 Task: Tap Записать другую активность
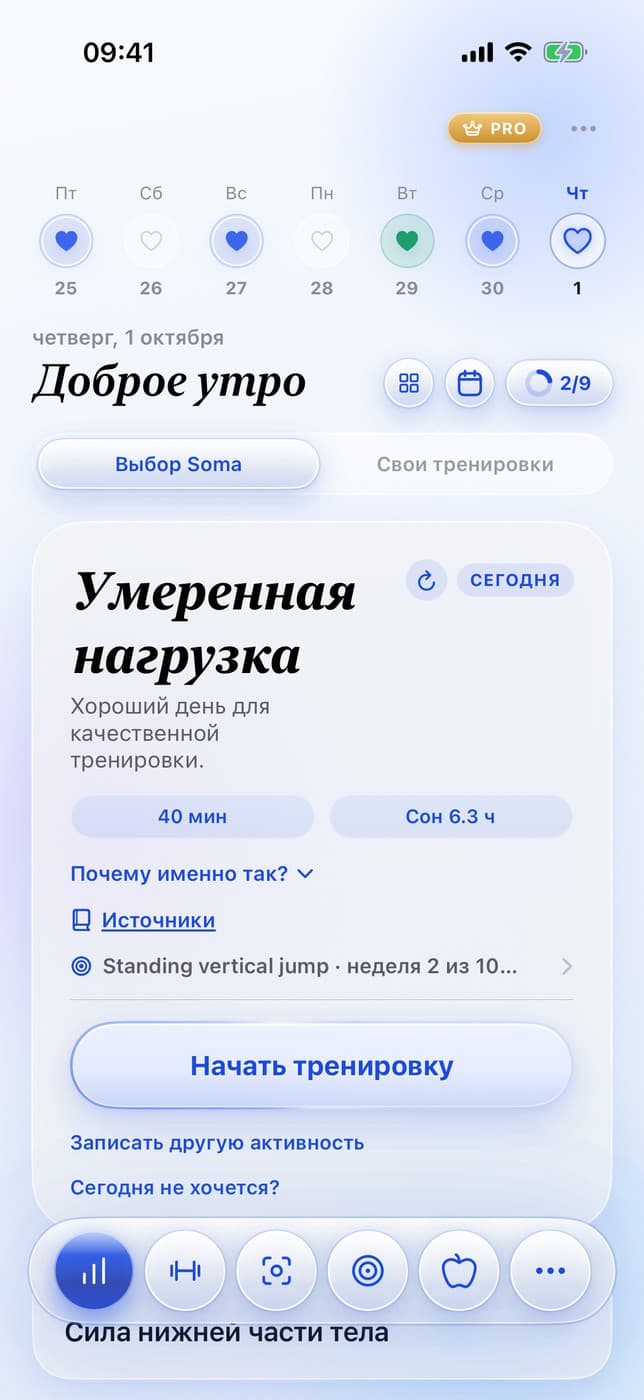pyautogui.click(x=217, y=1143)
